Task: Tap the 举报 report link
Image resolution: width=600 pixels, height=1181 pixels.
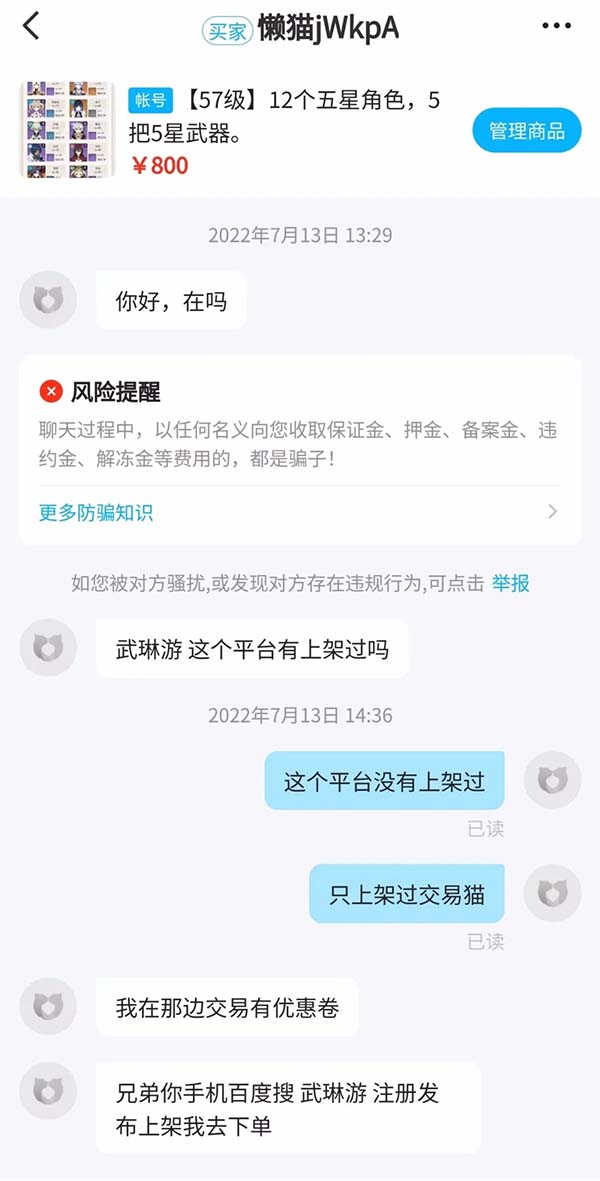Action: pyautogui.click(x=511, y=583)
